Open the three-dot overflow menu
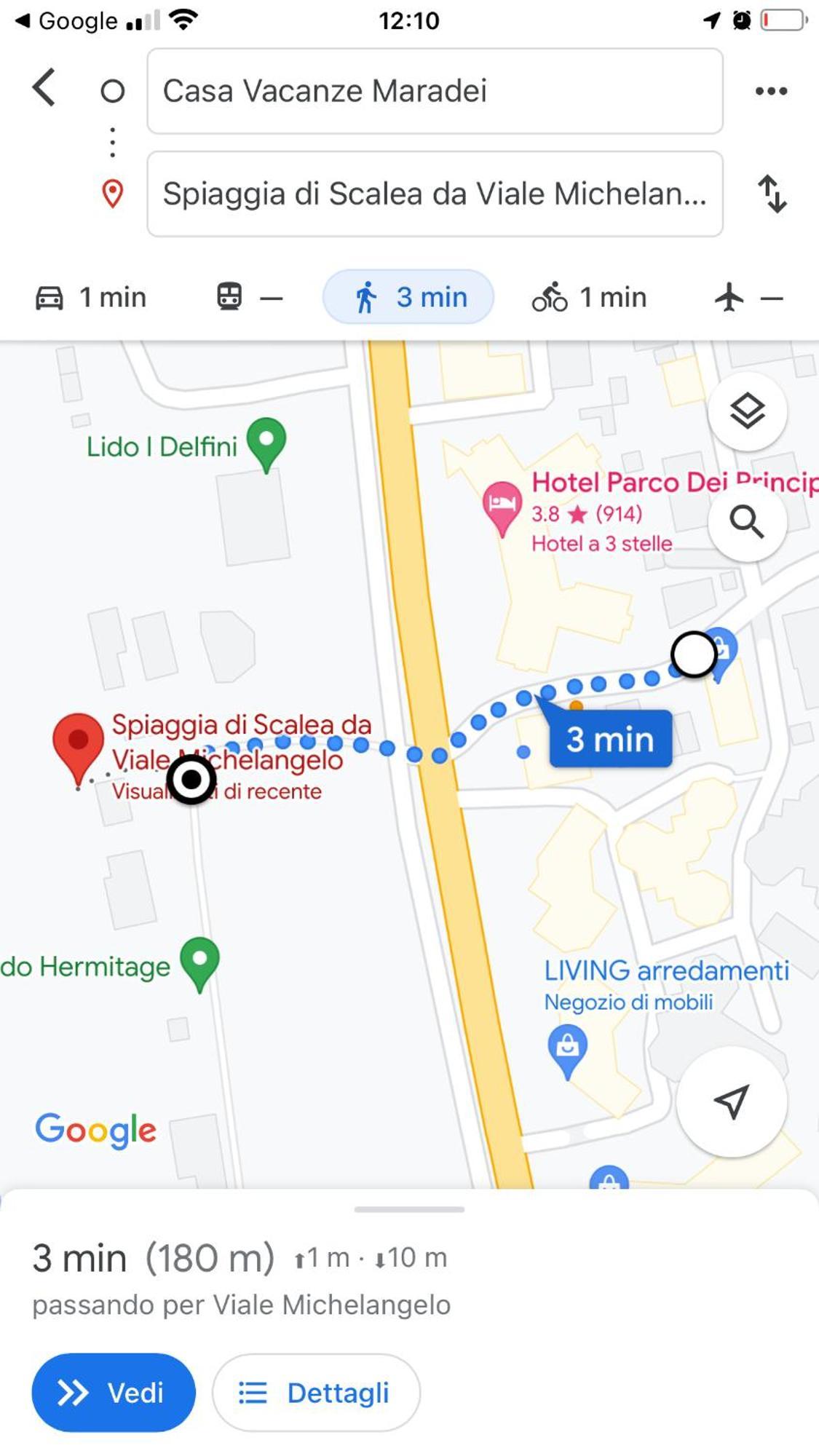The width and height of the screenshot is (819, 1456). (x=771, y=91)
